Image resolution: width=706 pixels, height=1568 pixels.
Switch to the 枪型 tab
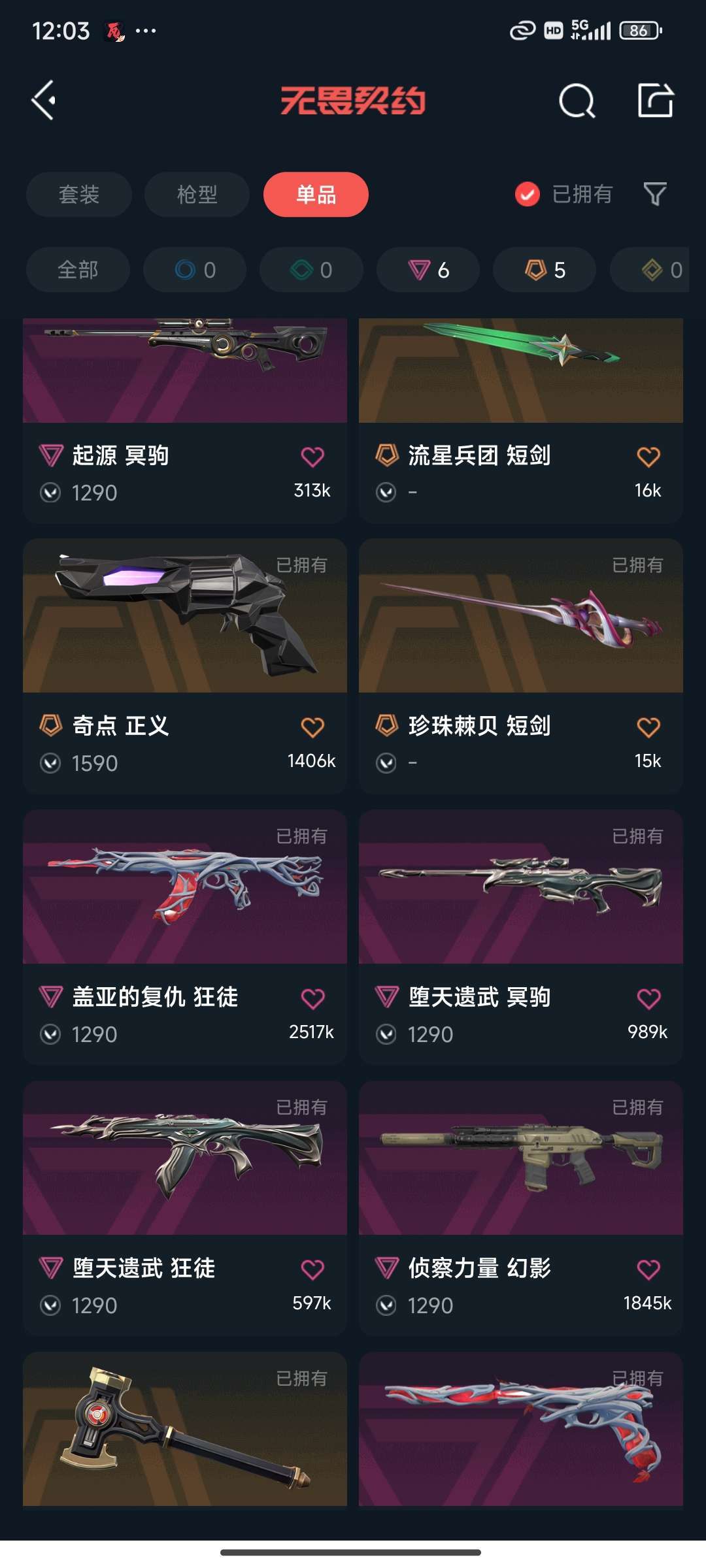coord(197,194)
